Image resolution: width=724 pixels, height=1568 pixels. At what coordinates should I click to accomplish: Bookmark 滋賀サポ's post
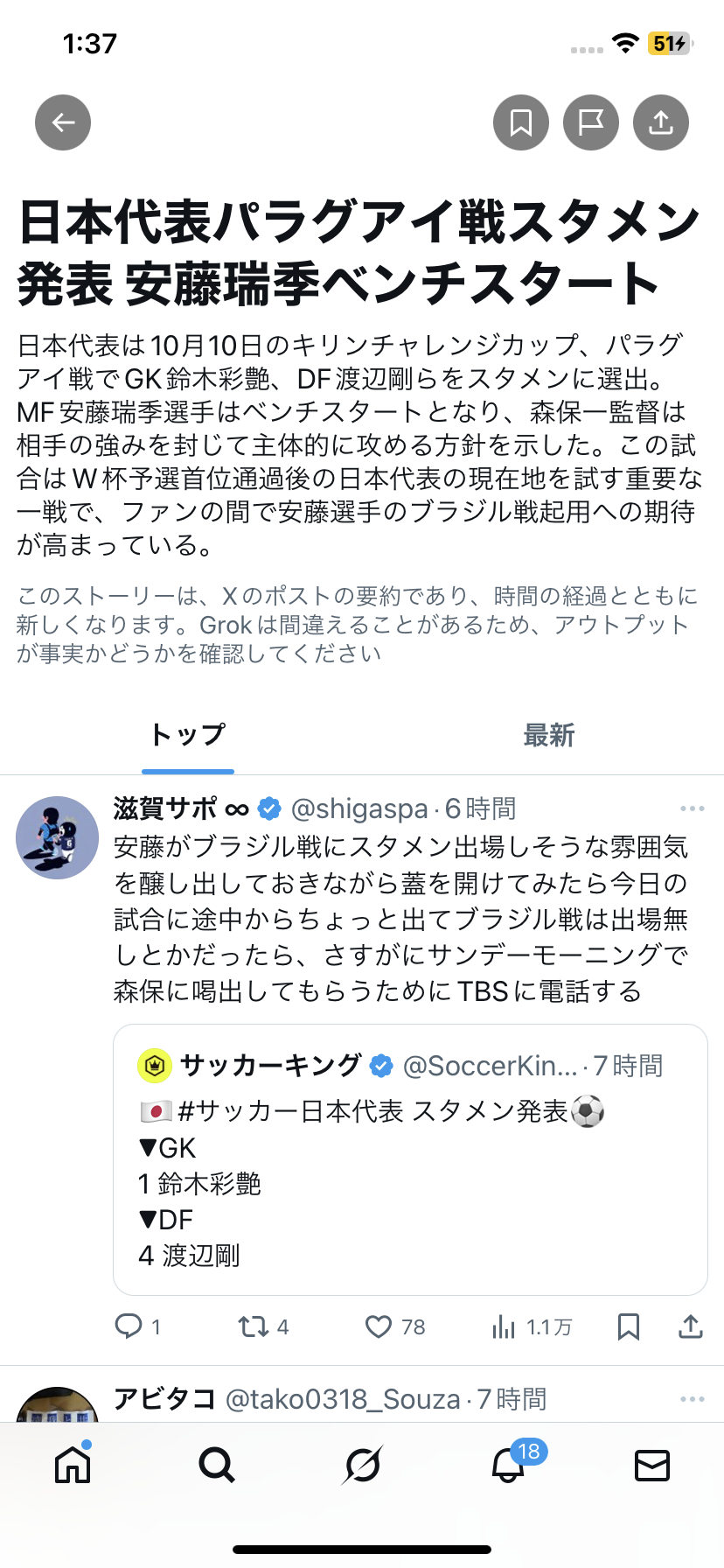pyautogui.click(x=628, y=1326)
